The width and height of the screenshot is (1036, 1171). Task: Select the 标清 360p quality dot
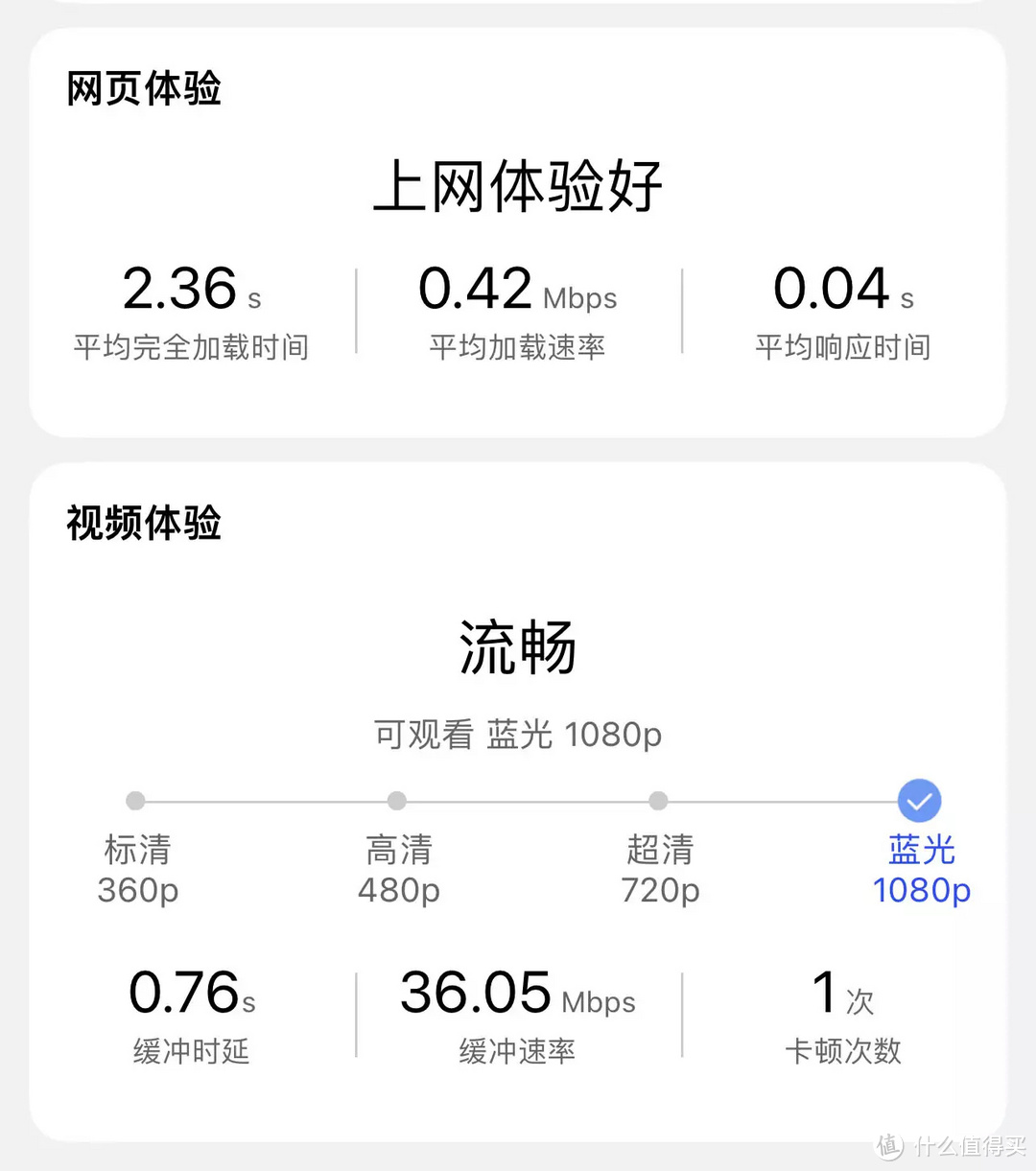(x=134, y=800)
